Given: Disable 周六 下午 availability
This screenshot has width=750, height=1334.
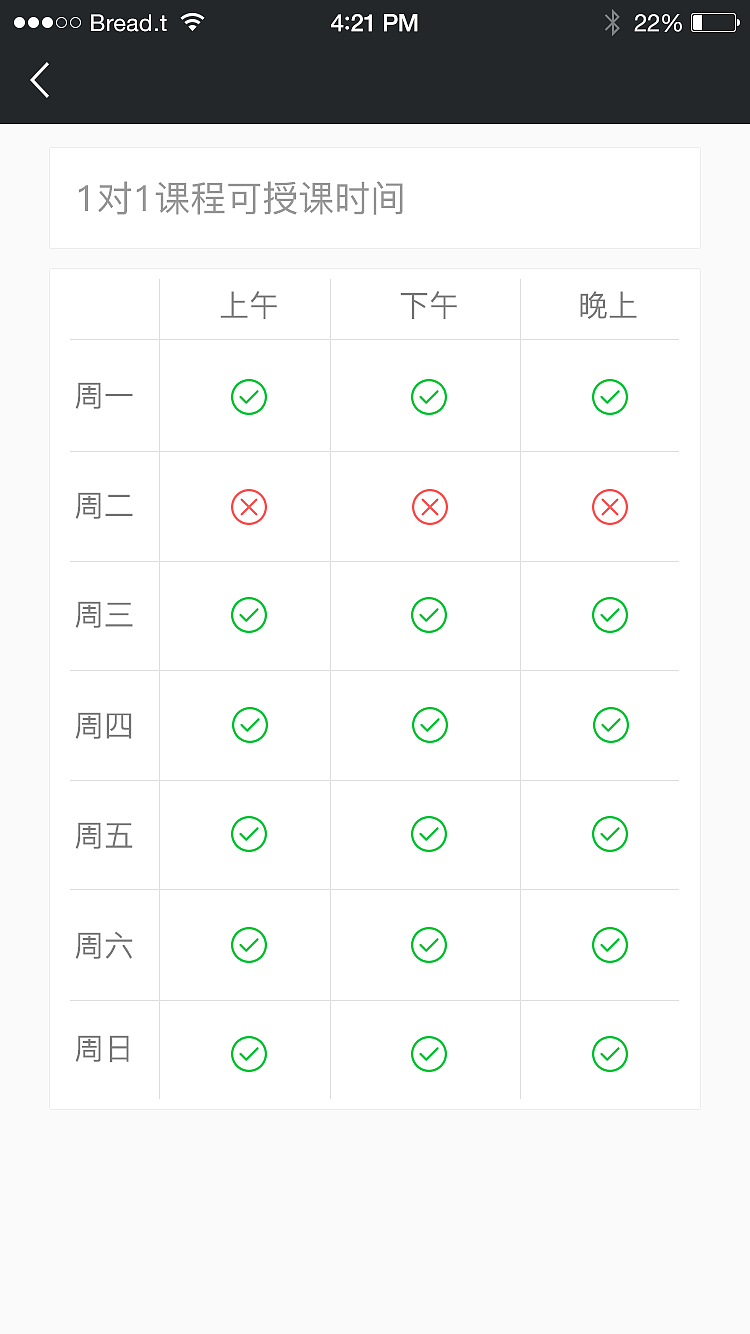Looking at the screenshot, I should tap(428, 944).
